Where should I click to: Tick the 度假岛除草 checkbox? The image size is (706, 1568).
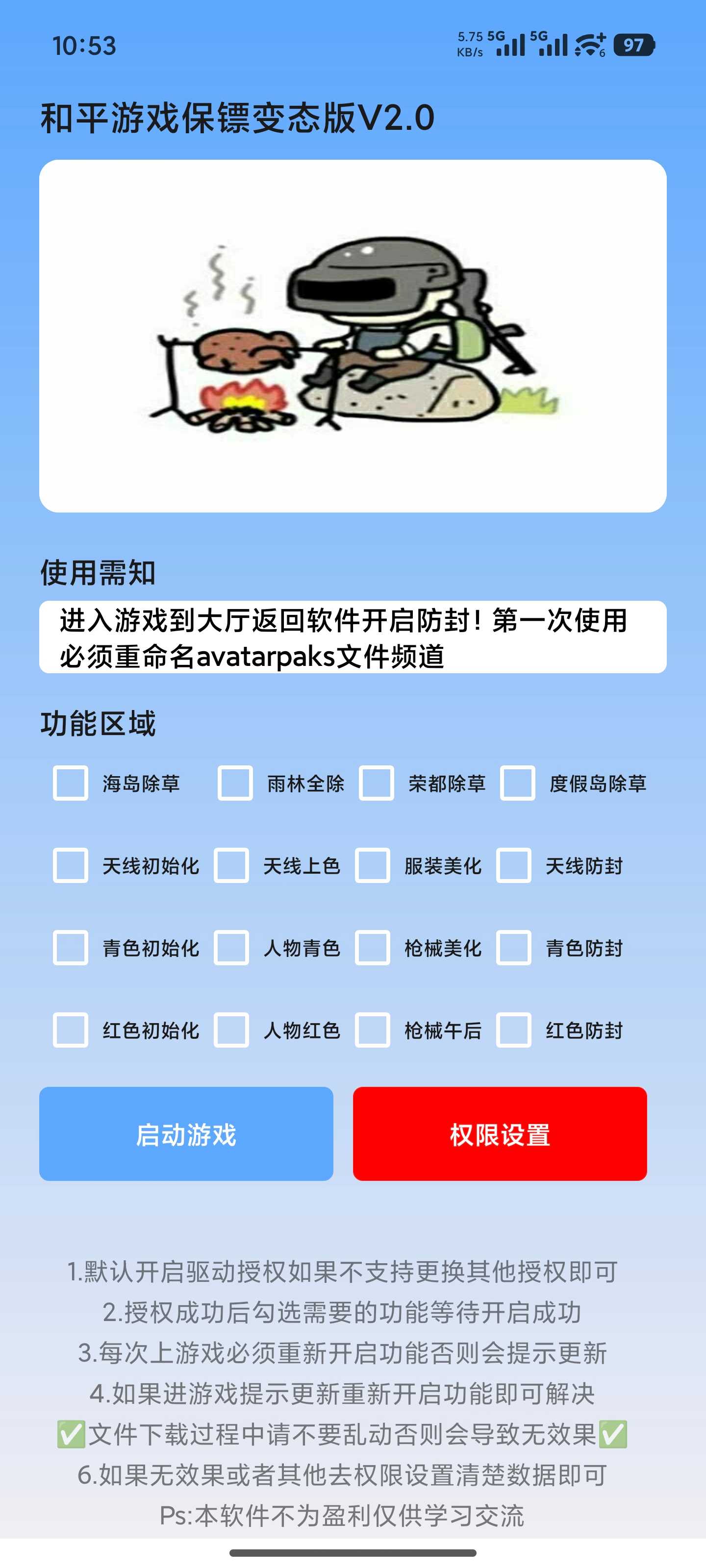518,783
